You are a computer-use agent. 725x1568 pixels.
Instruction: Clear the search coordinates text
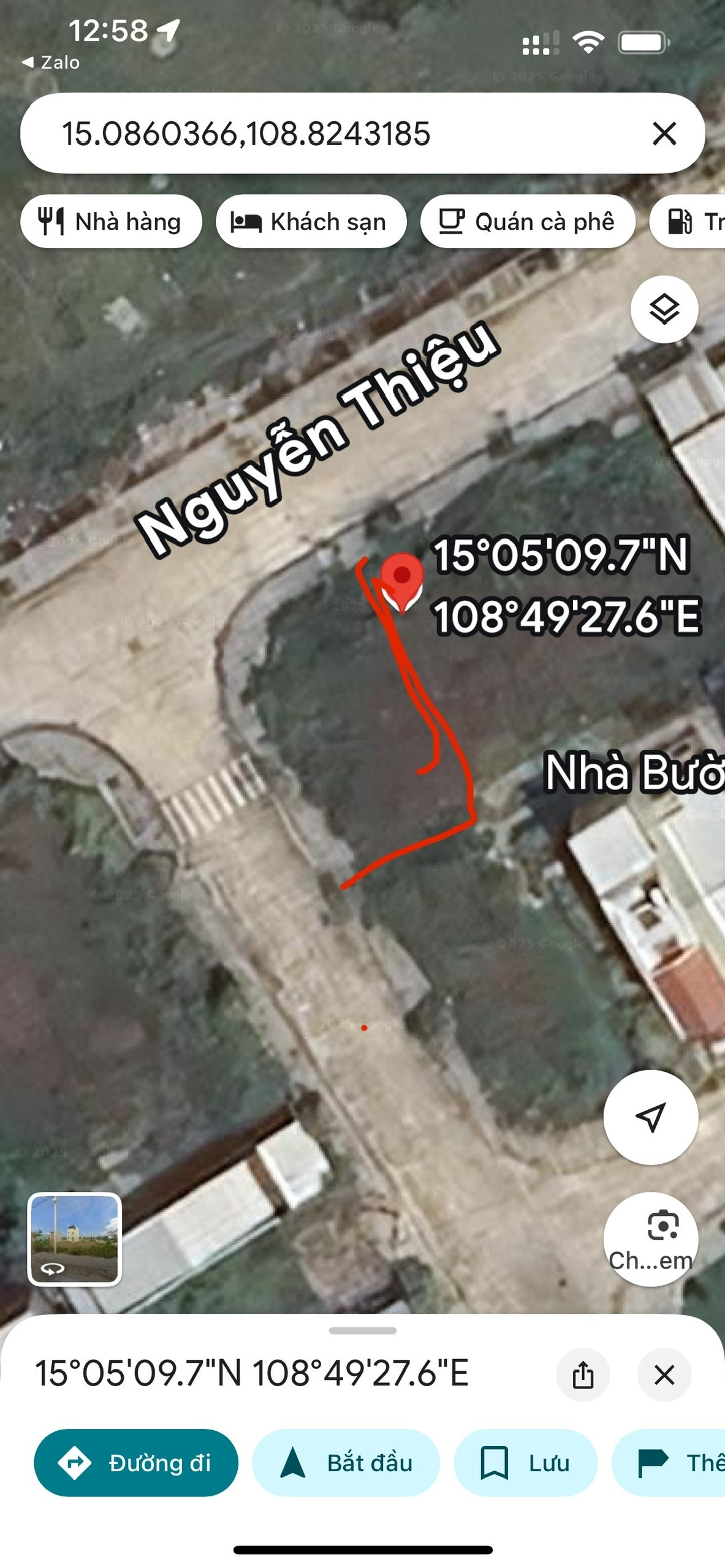pos(664,134)
